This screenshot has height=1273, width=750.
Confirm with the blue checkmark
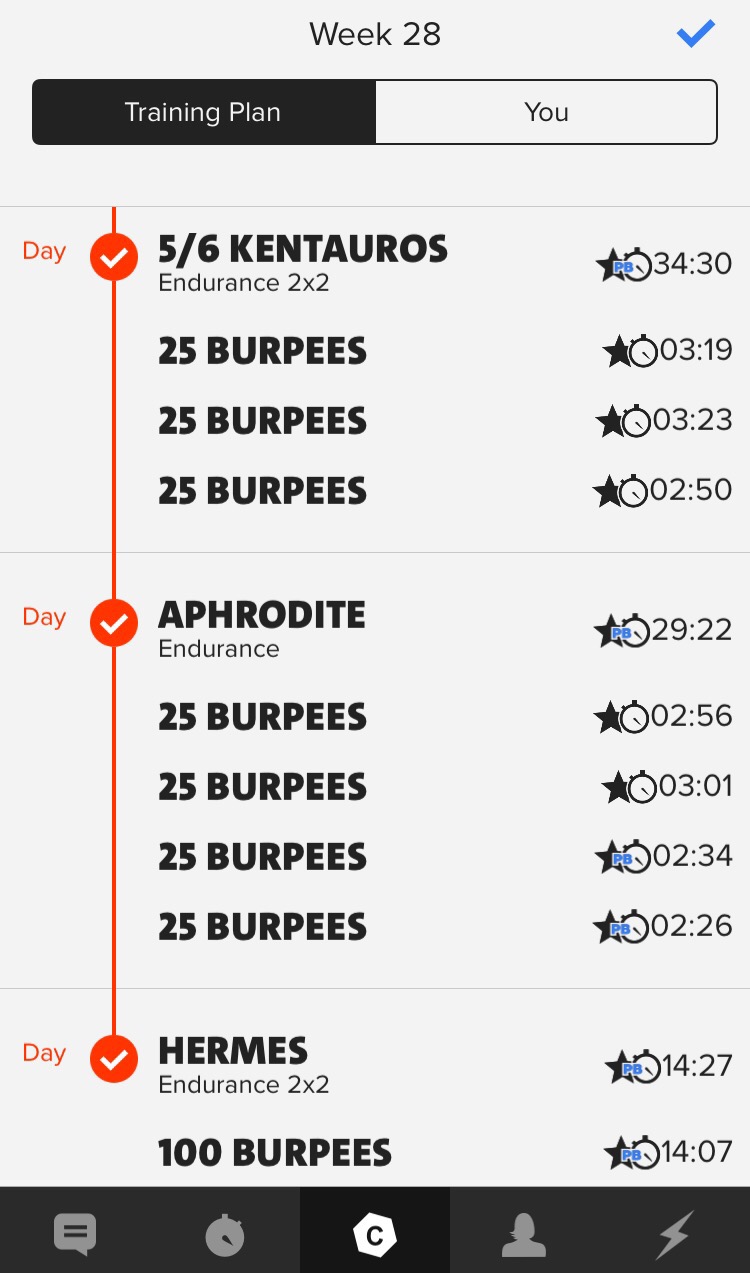point(695,35)
